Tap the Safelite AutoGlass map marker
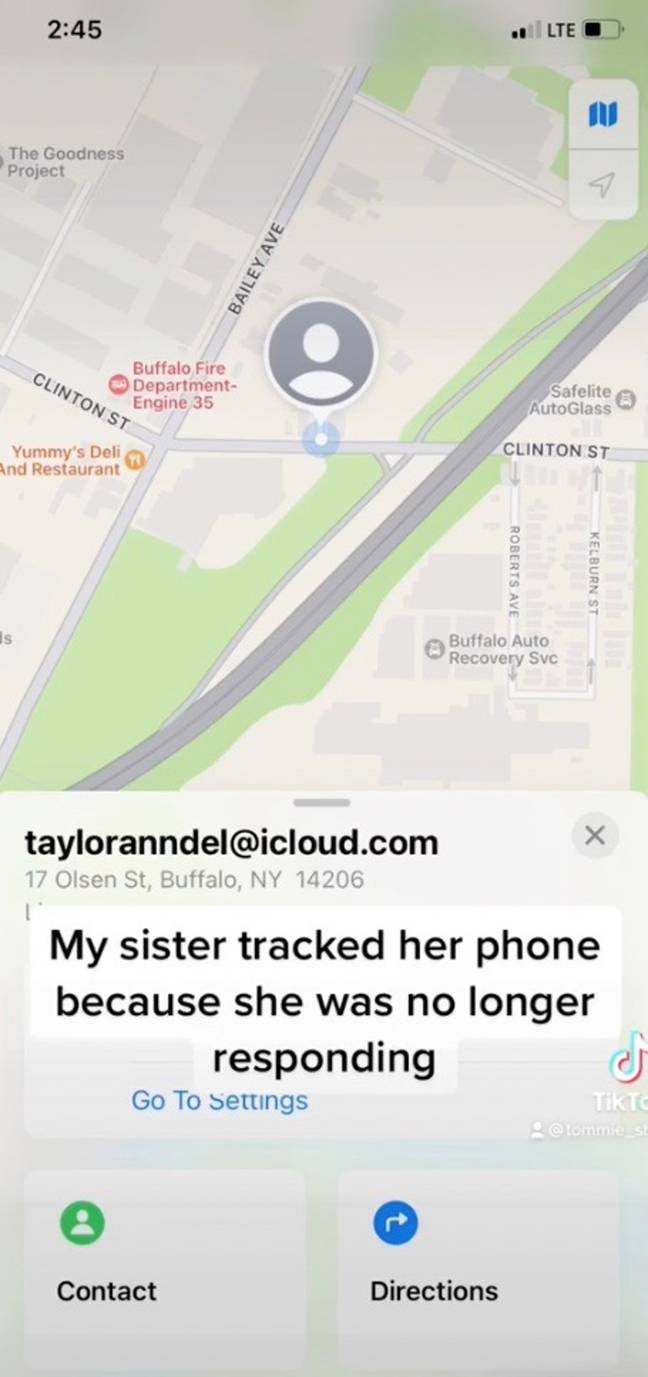Viewport: 648px width, 1377px height. point(626,399)
